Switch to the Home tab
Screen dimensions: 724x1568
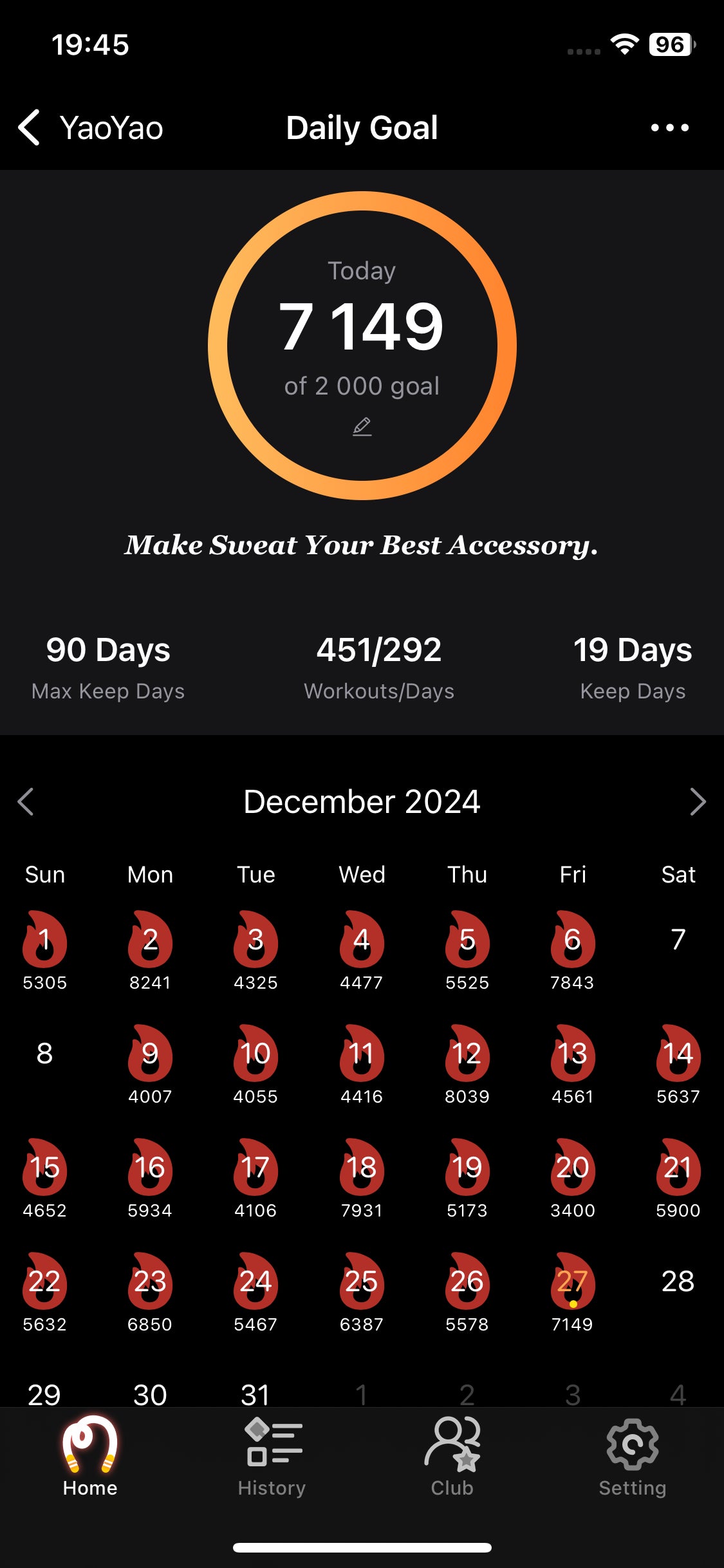tap(90, 1457)
